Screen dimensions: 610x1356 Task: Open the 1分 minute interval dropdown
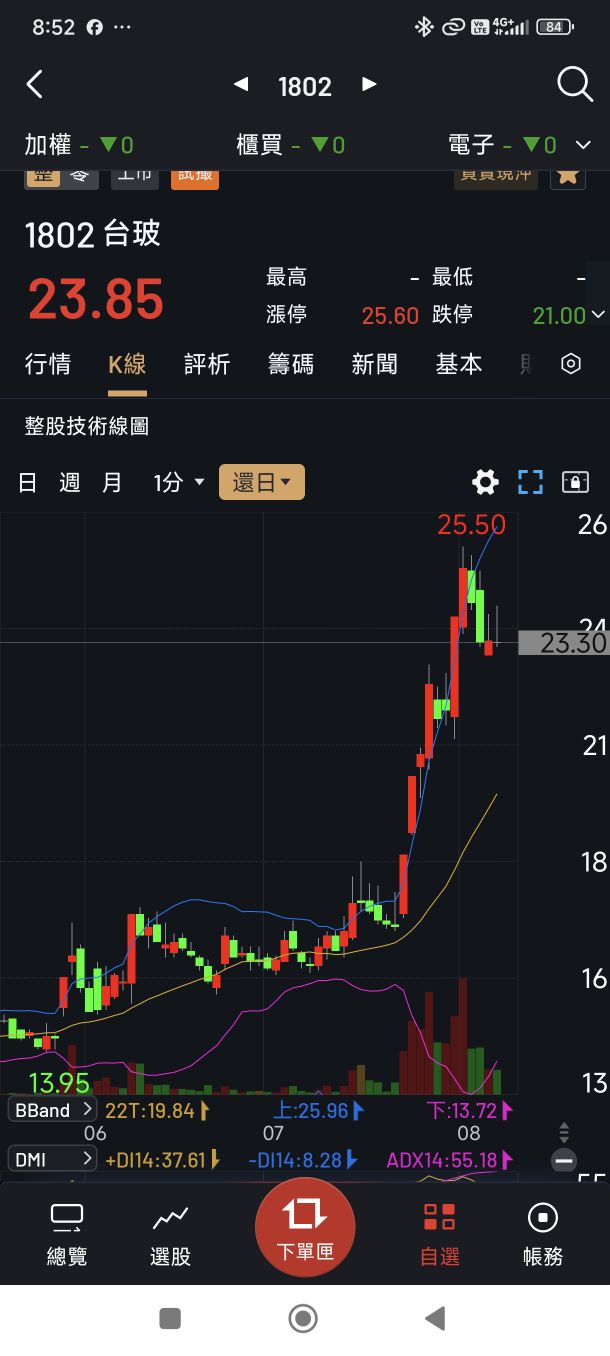tap(178, 483)
